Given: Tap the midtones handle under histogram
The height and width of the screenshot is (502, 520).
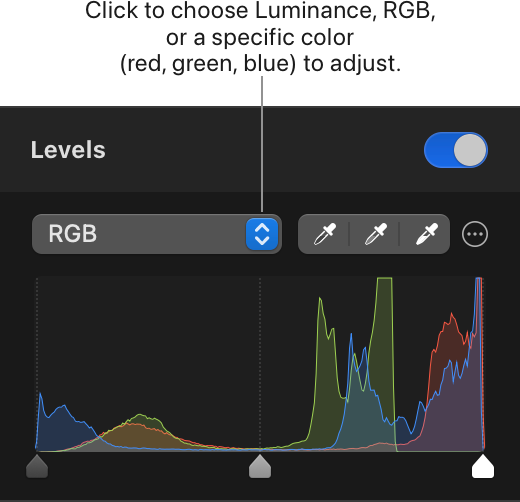Looking at the screenshot, I should (x=260, y=466).
